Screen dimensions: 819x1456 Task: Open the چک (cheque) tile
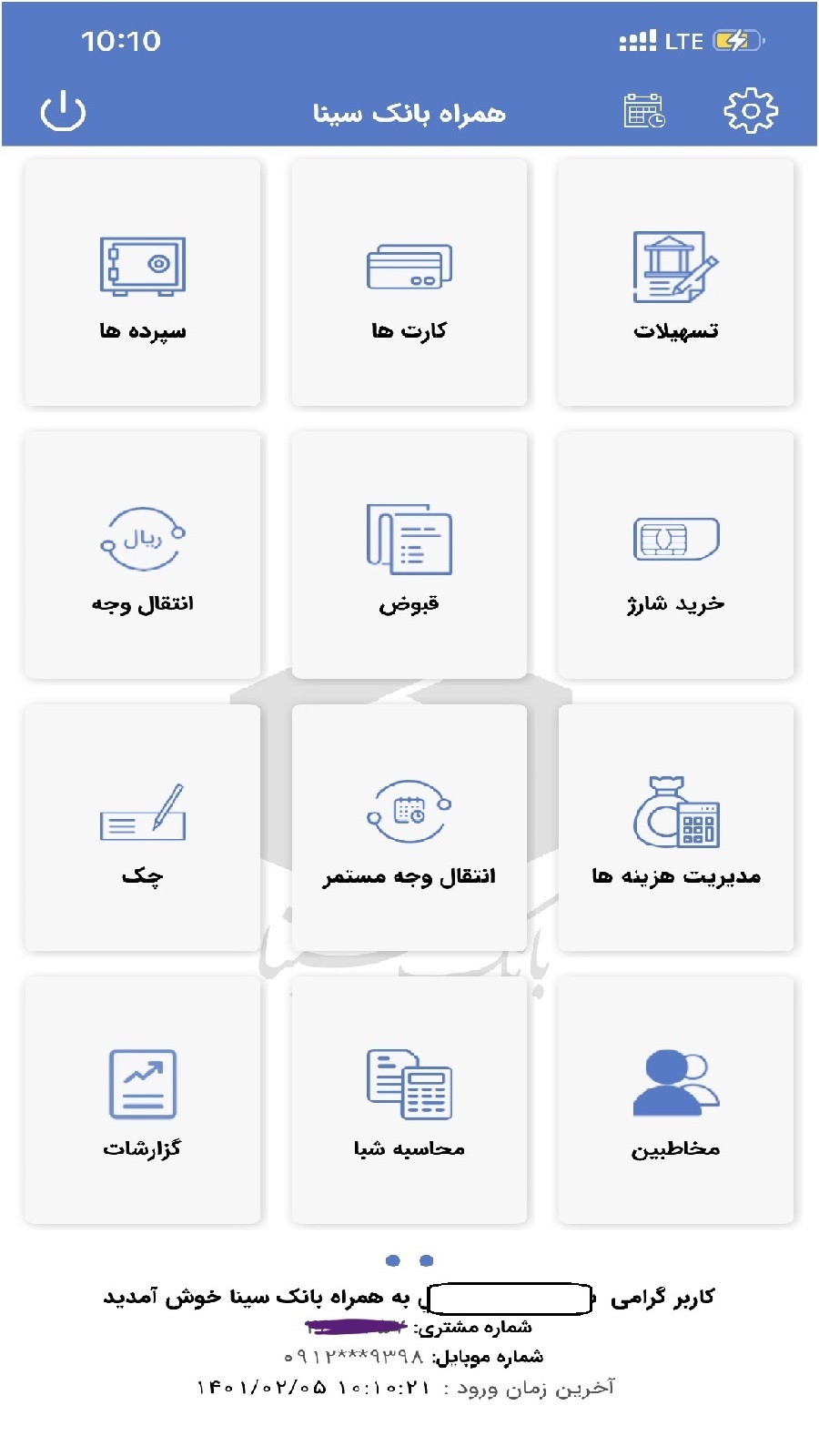143,828
